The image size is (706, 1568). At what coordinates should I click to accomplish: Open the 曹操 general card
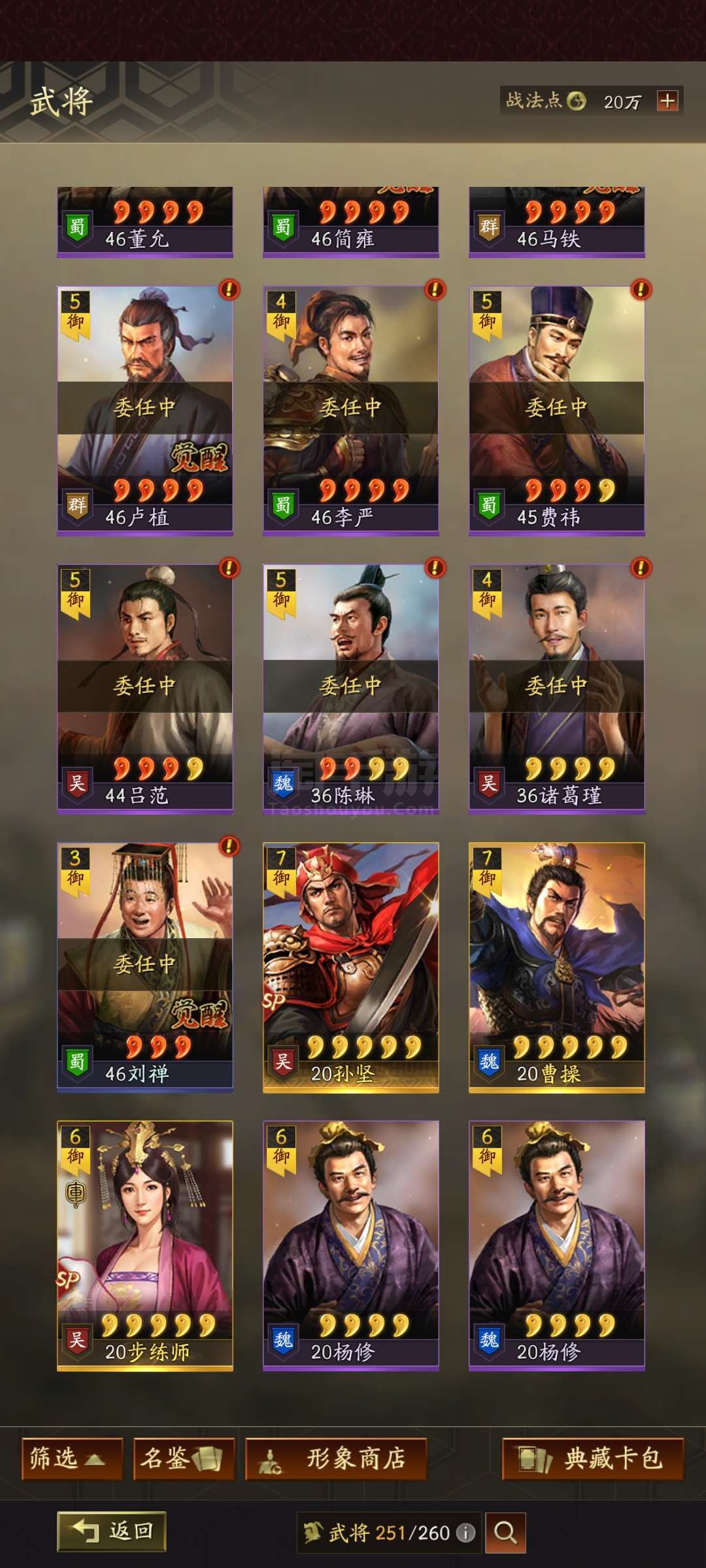point(557,968)
